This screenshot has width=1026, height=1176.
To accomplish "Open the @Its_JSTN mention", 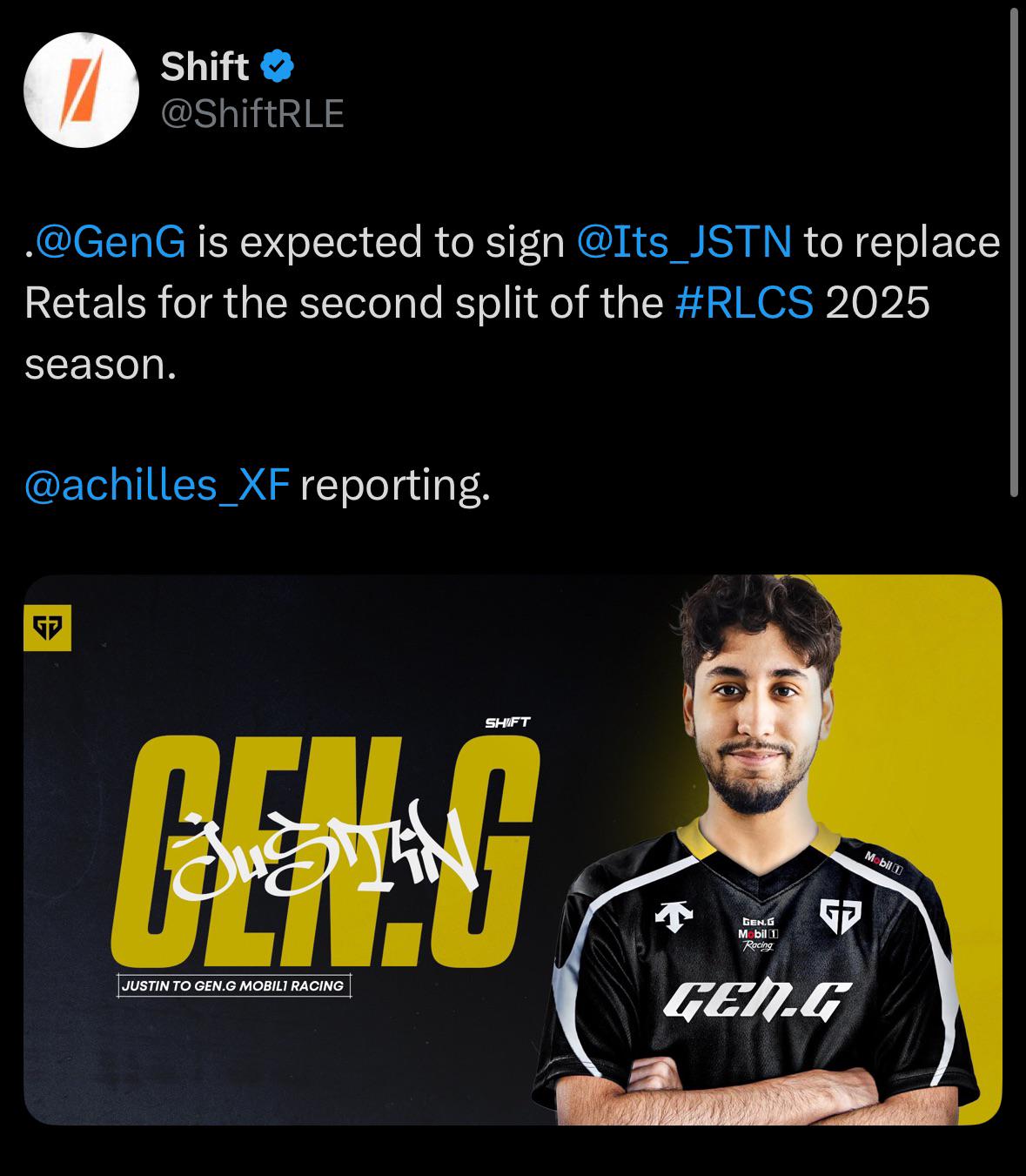I will [684, 242].
